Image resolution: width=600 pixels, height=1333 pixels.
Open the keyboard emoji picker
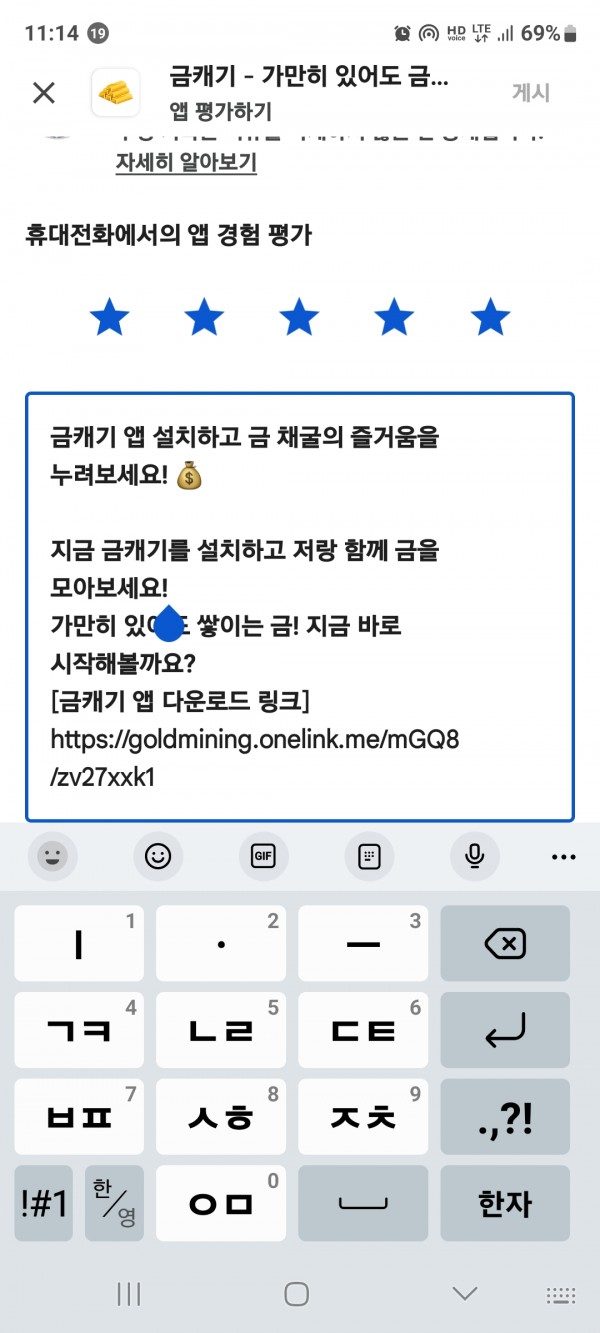coord(158,856)
